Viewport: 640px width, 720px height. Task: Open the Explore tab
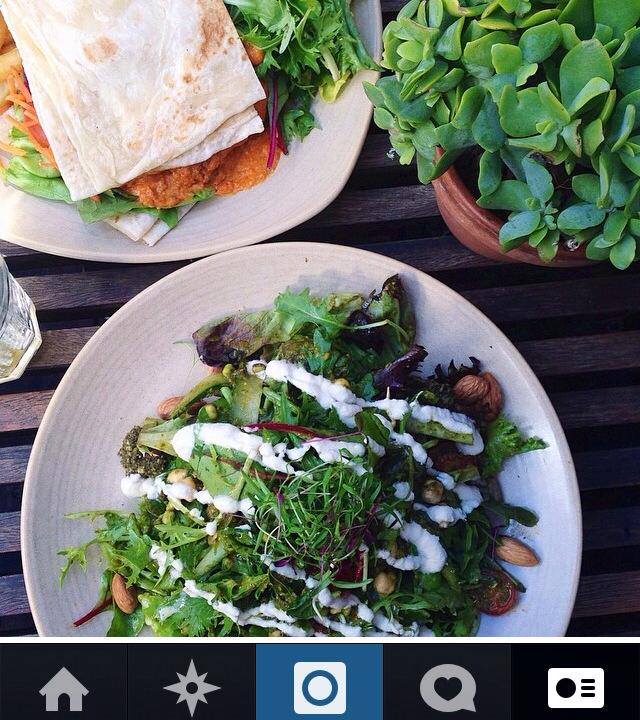(192, 688)
